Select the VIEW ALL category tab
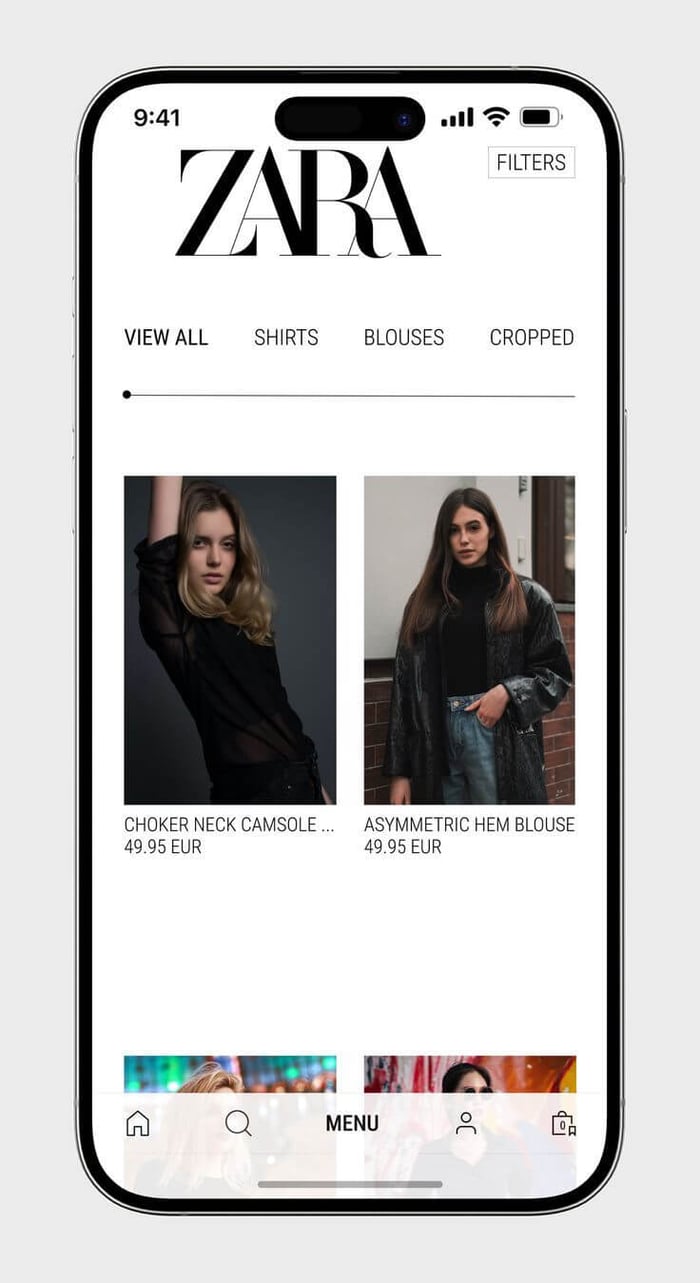The height and width of the screenshot is (1283, 700). point(166,337)
